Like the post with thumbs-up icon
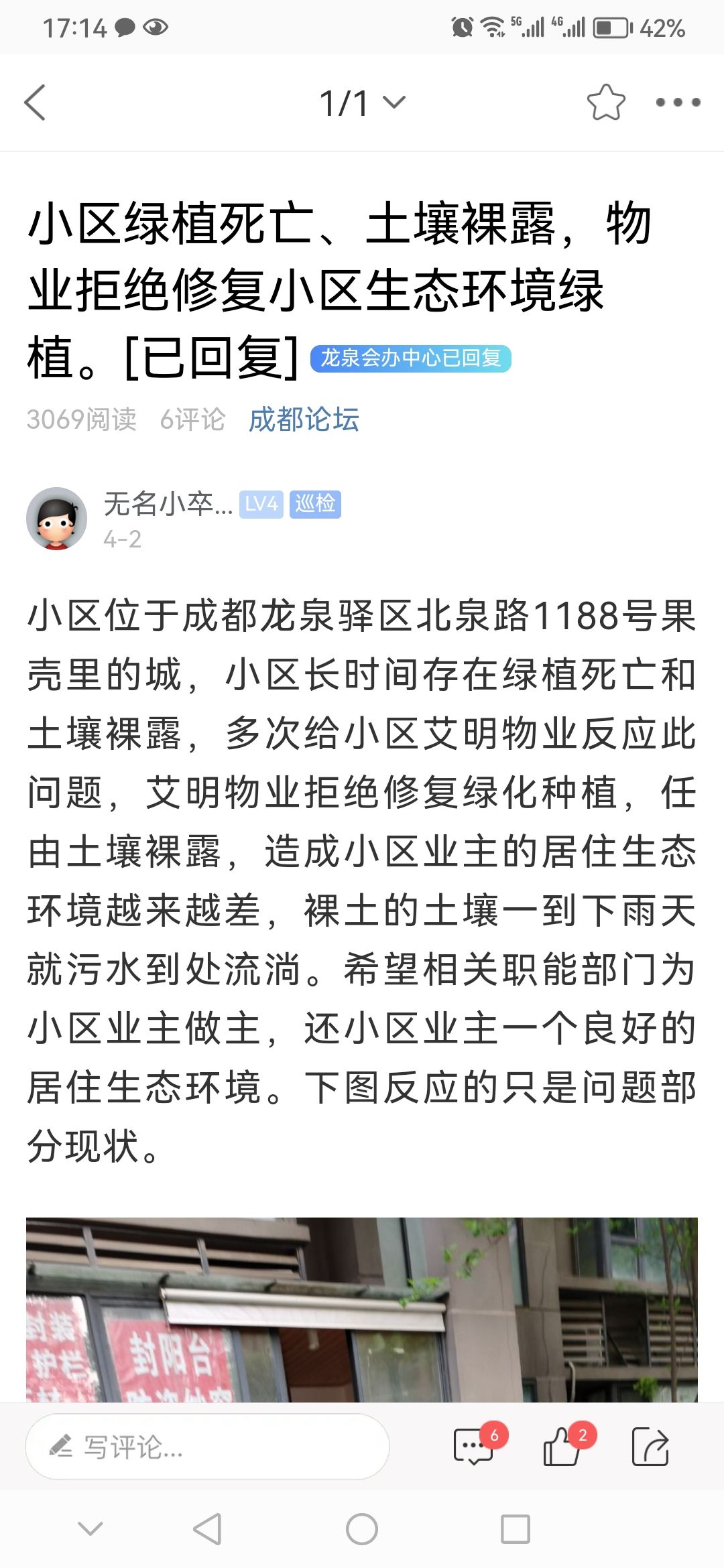Screen dimensions: 724x1568 (563, 1447)
